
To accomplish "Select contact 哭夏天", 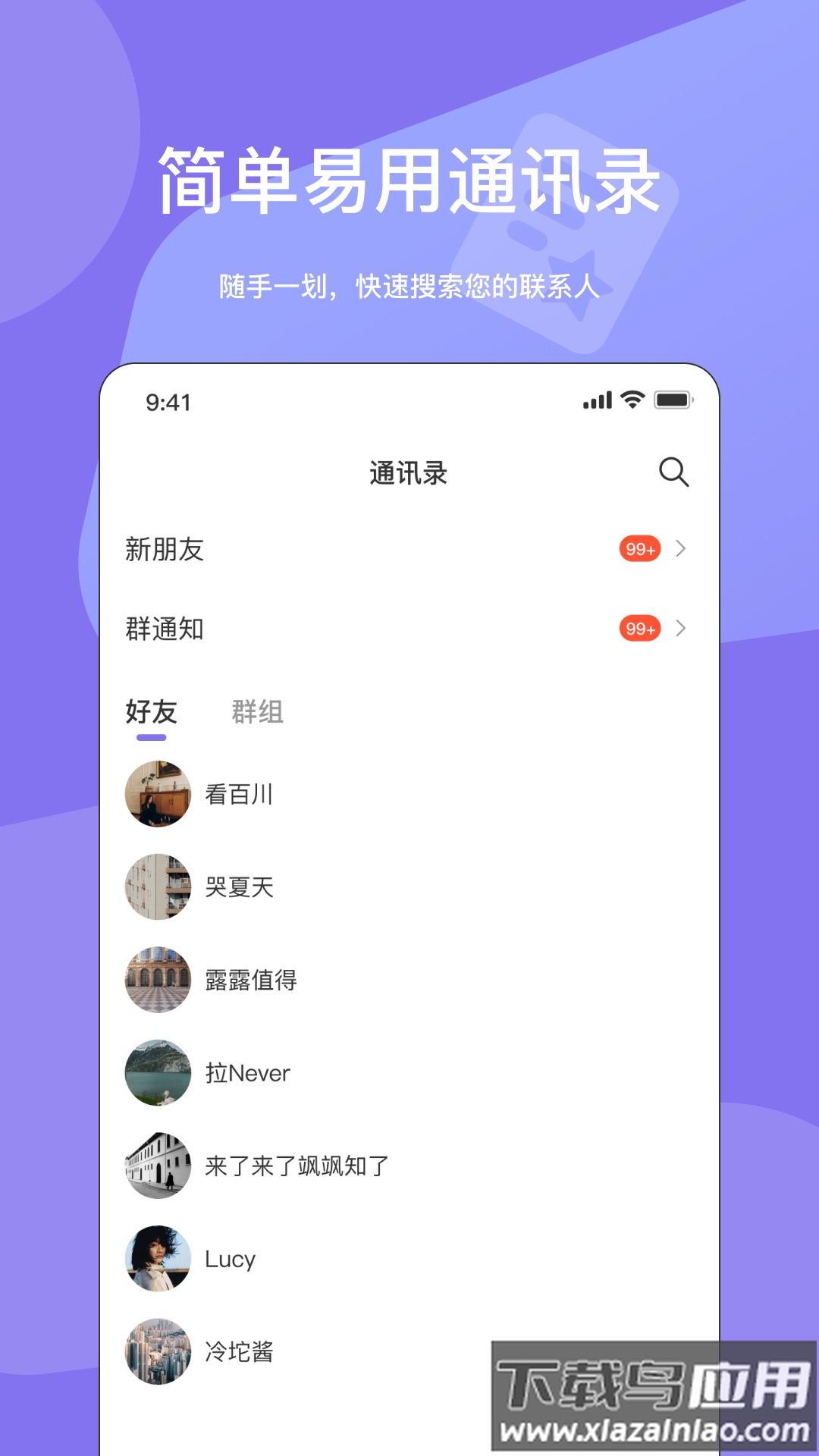I will [x=239, y=887].
